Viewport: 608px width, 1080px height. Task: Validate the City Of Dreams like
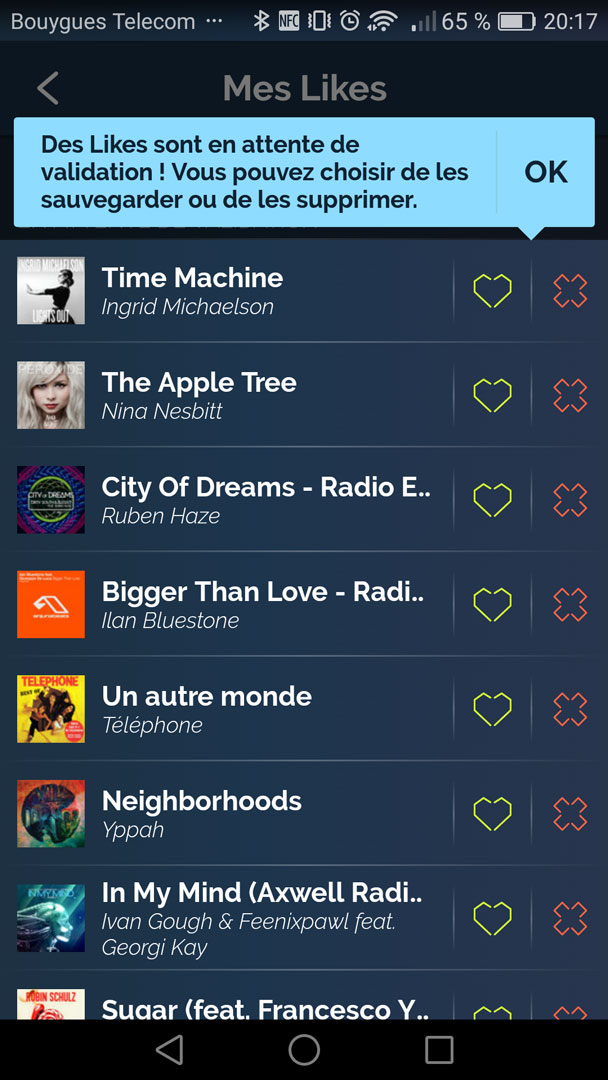(492, 500)
